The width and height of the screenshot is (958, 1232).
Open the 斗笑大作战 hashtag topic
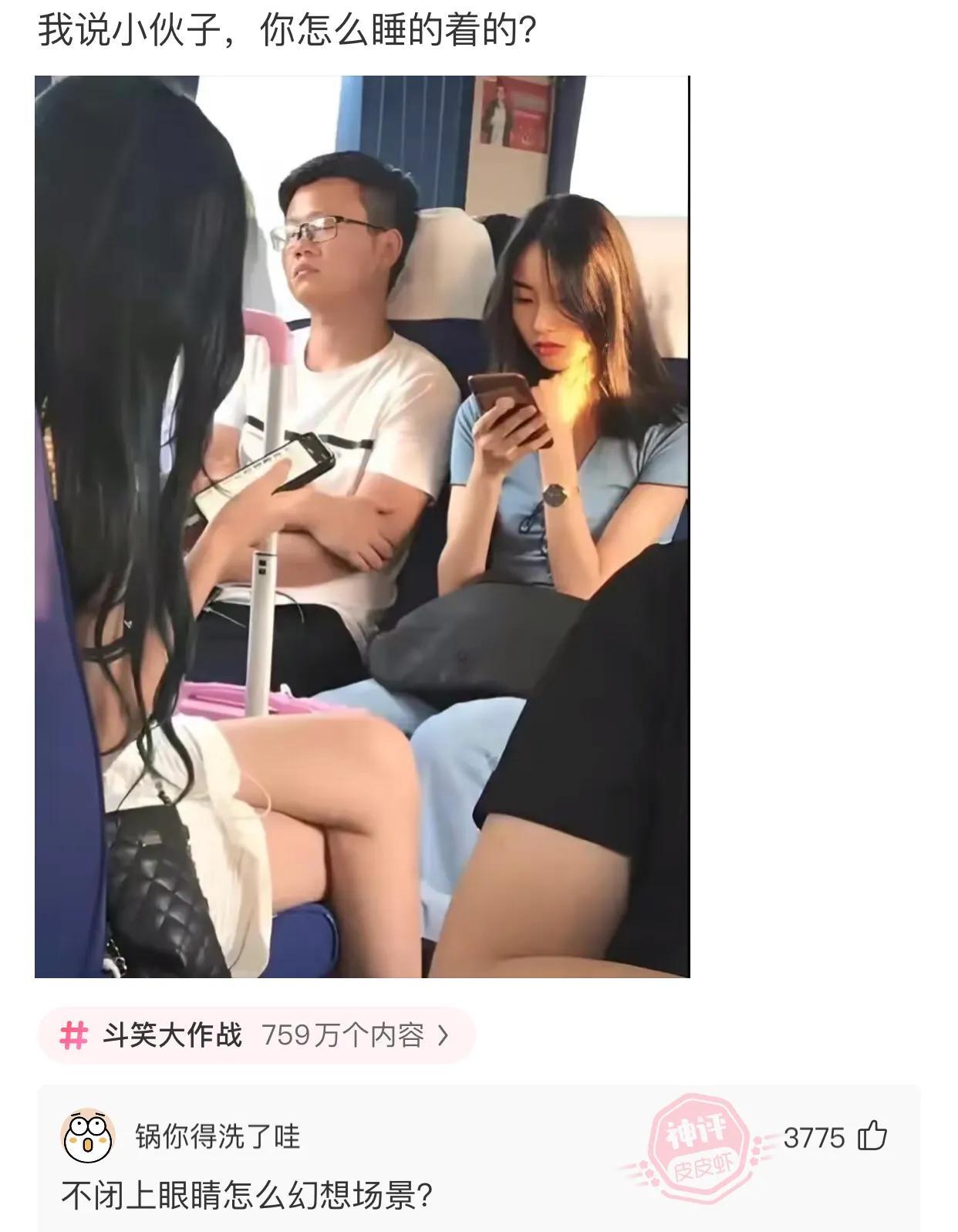(x=256, y=1035)
